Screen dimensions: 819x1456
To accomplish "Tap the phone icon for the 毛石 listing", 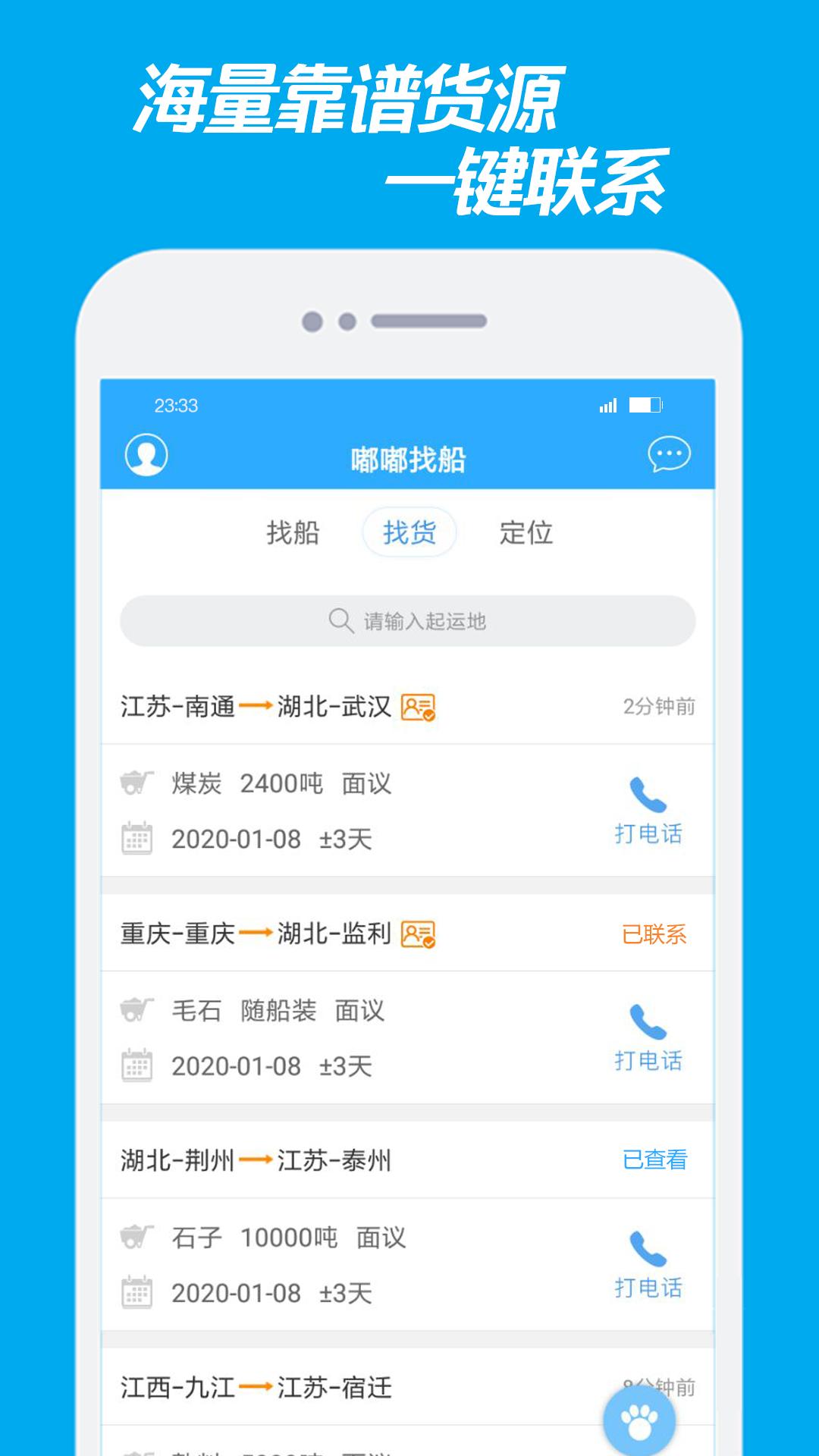I will coord(648,1022).
